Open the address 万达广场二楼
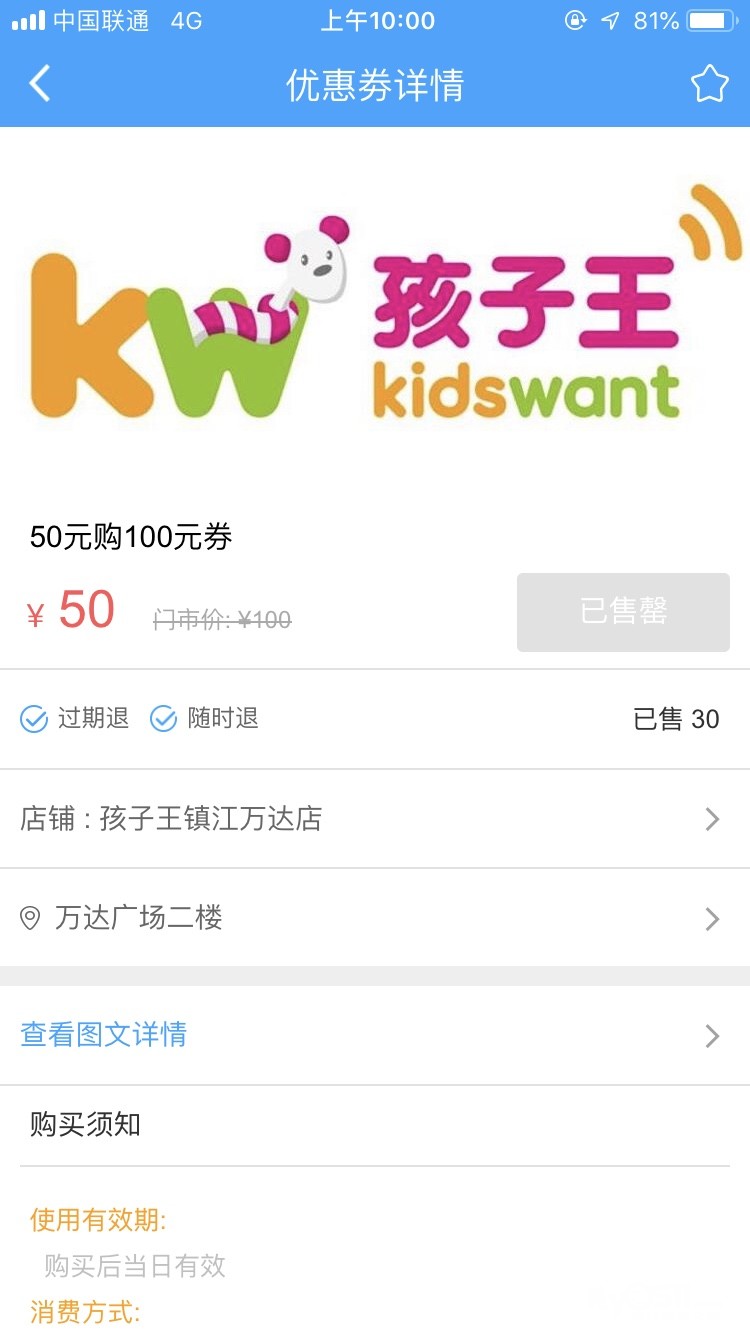The image size is (750, 1334). [x=374, y=918]
